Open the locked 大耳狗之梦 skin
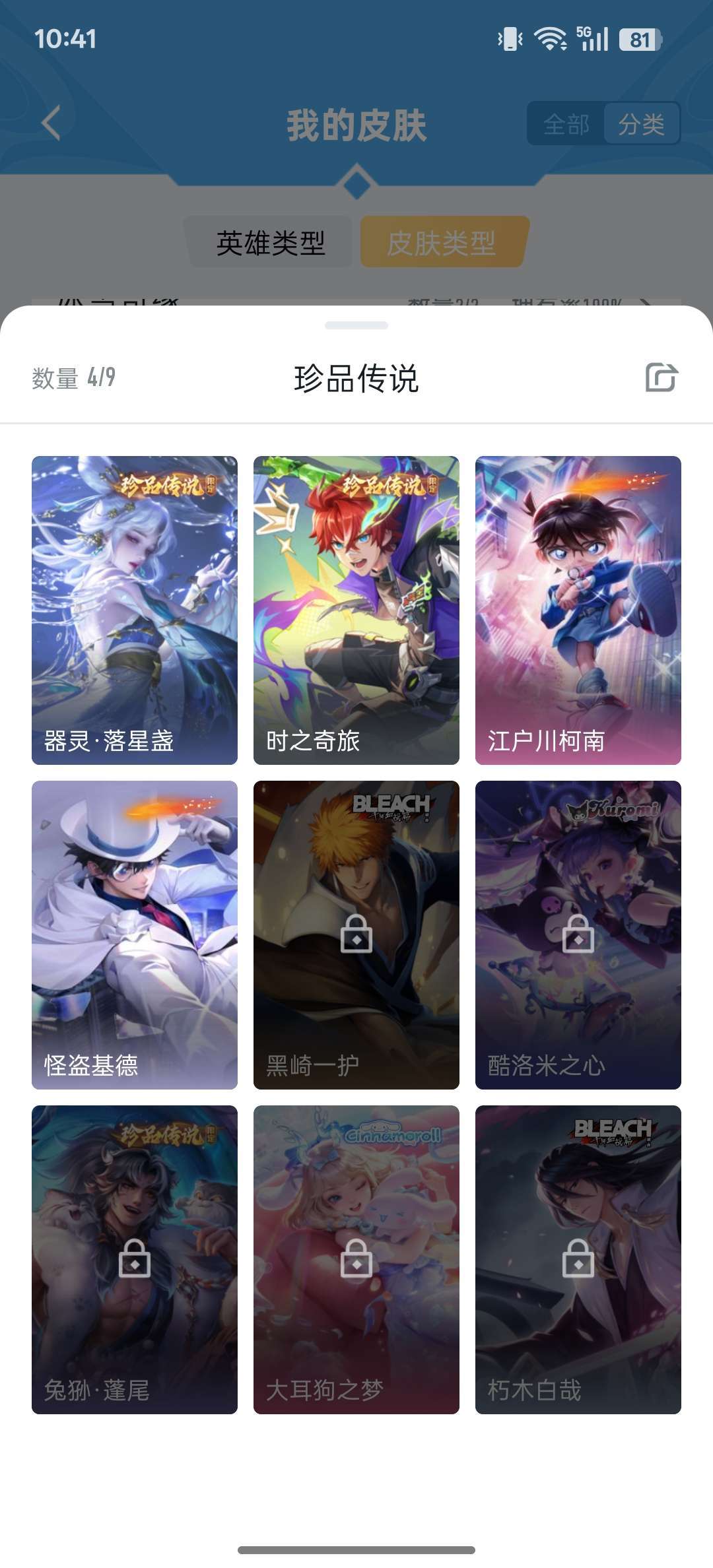713x1568 pixels. tap(356, 1259)
